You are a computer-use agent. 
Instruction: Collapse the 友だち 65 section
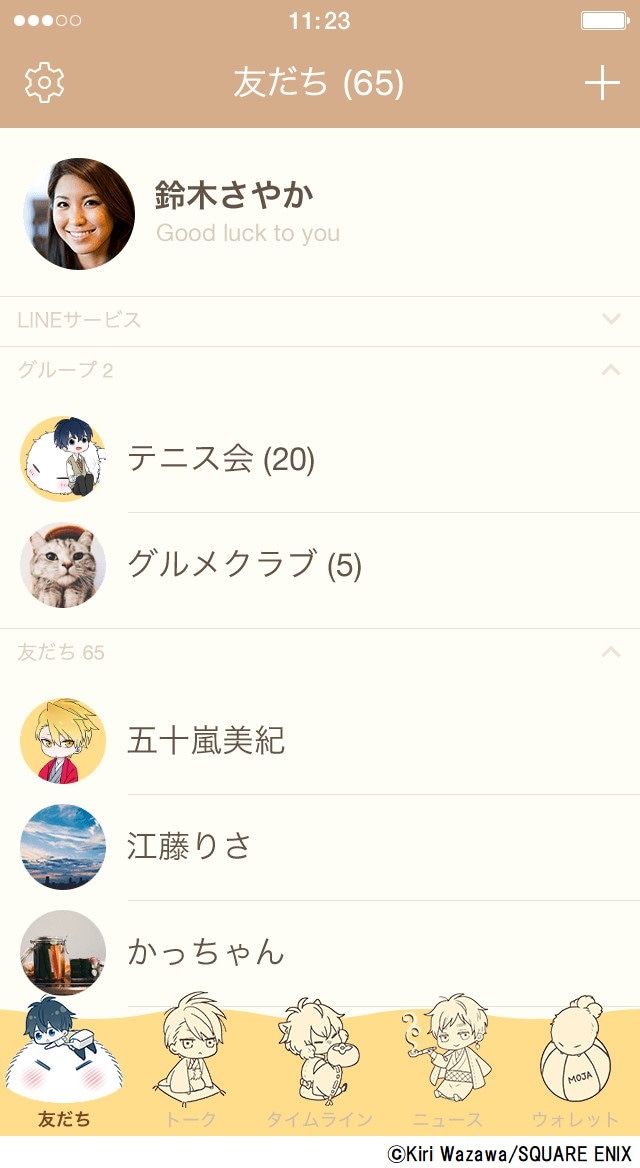coord(611,652)
